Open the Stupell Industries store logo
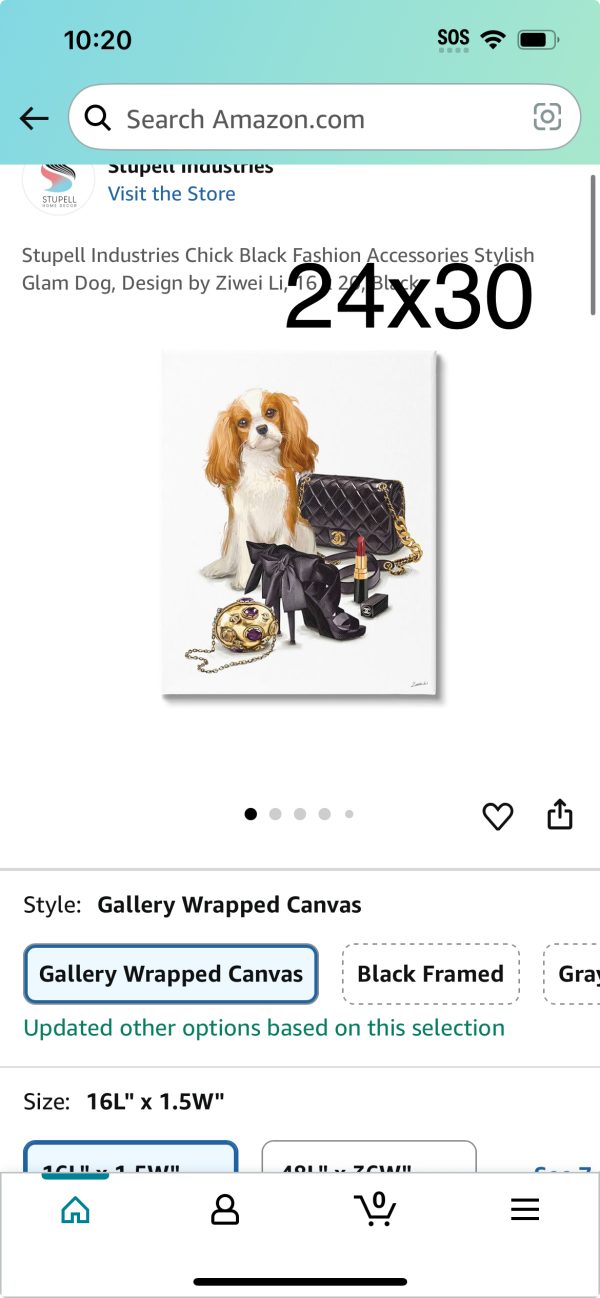This screenshot has width=600, height=1298. (x=58, y=184)
